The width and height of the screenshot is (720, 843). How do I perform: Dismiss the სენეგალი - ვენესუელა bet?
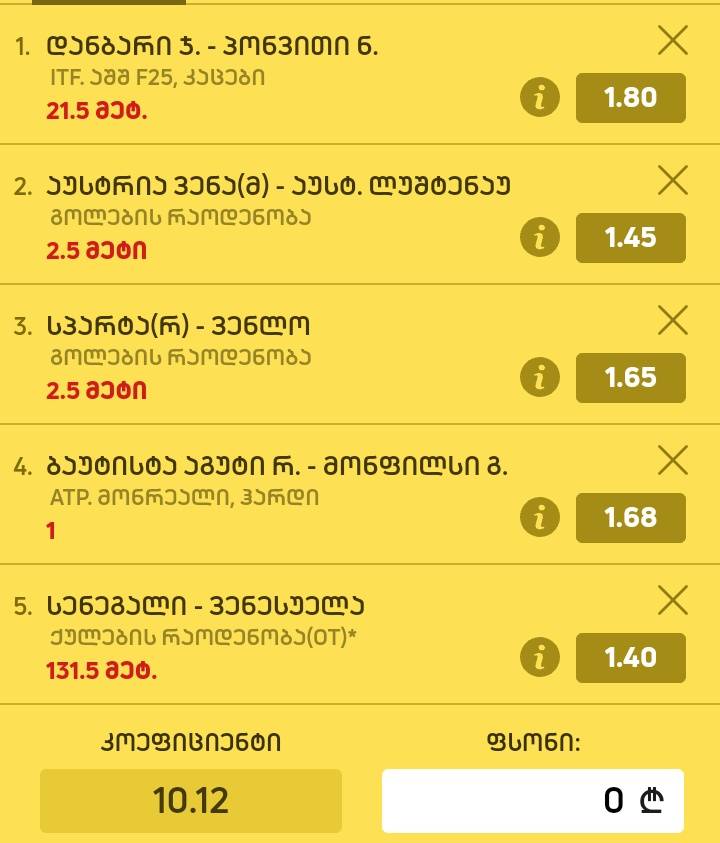pos(673,601)
